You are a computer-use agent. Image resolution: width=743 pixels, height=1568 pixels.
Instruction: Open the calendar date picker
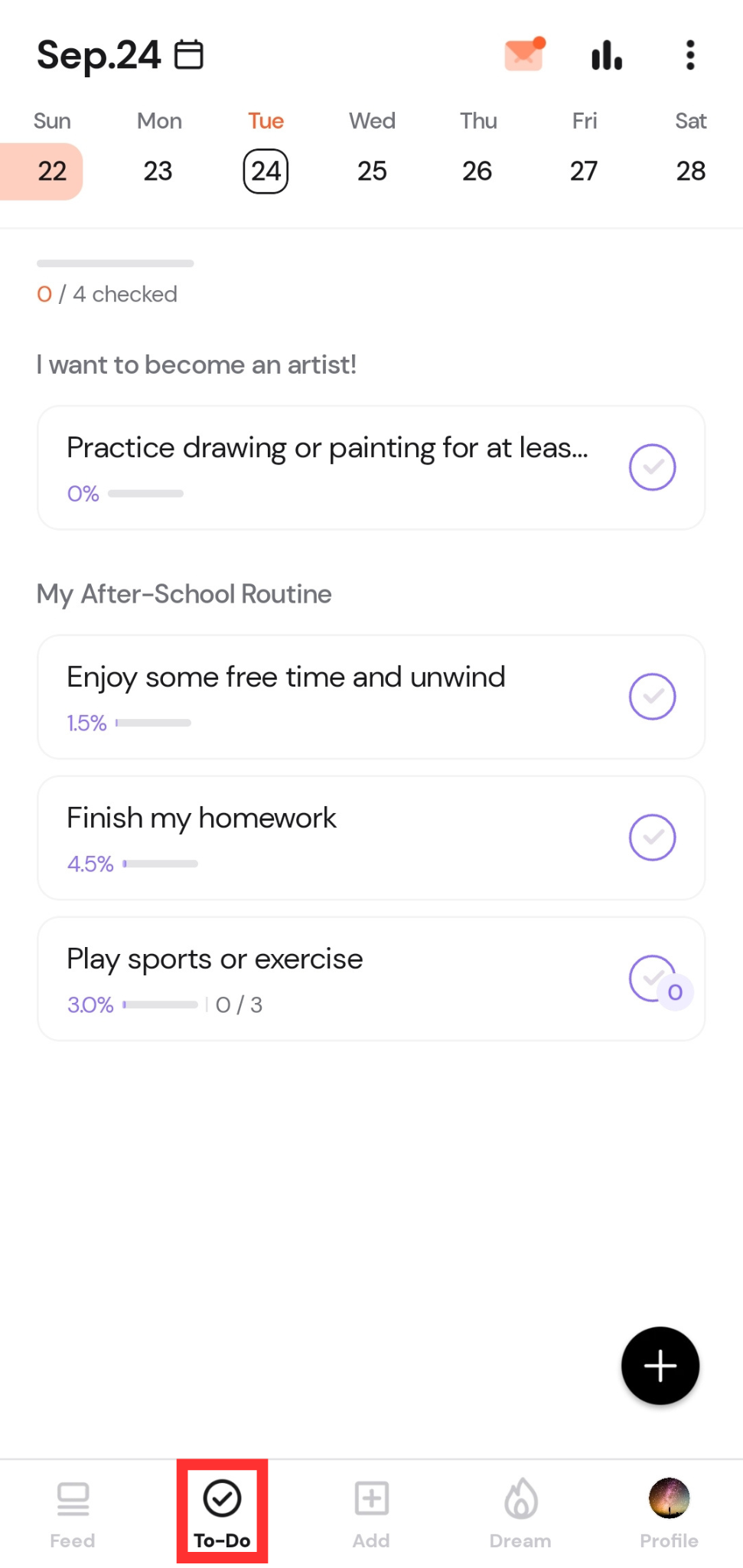coord(189,55)
